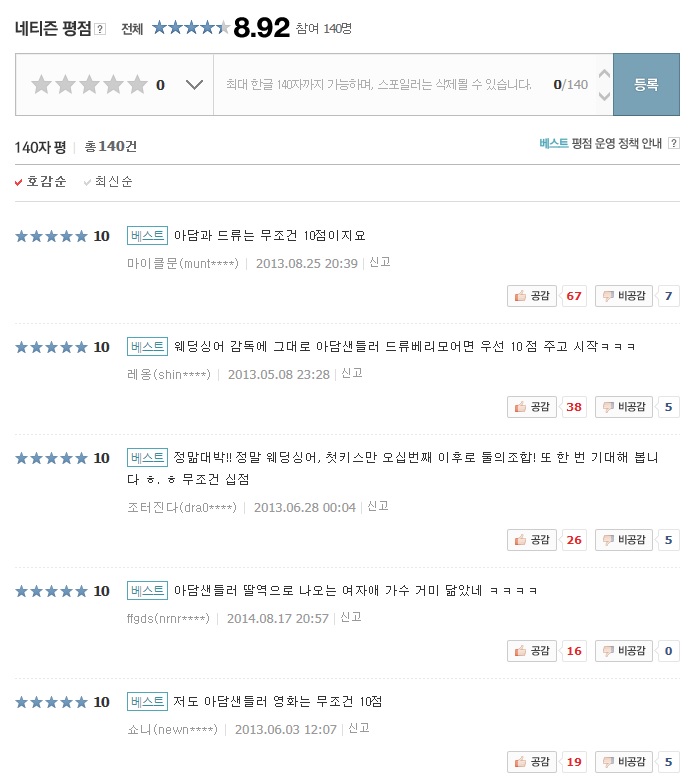Open the star rating dropdown
This screenshot has width=698, height=781.
195,85
